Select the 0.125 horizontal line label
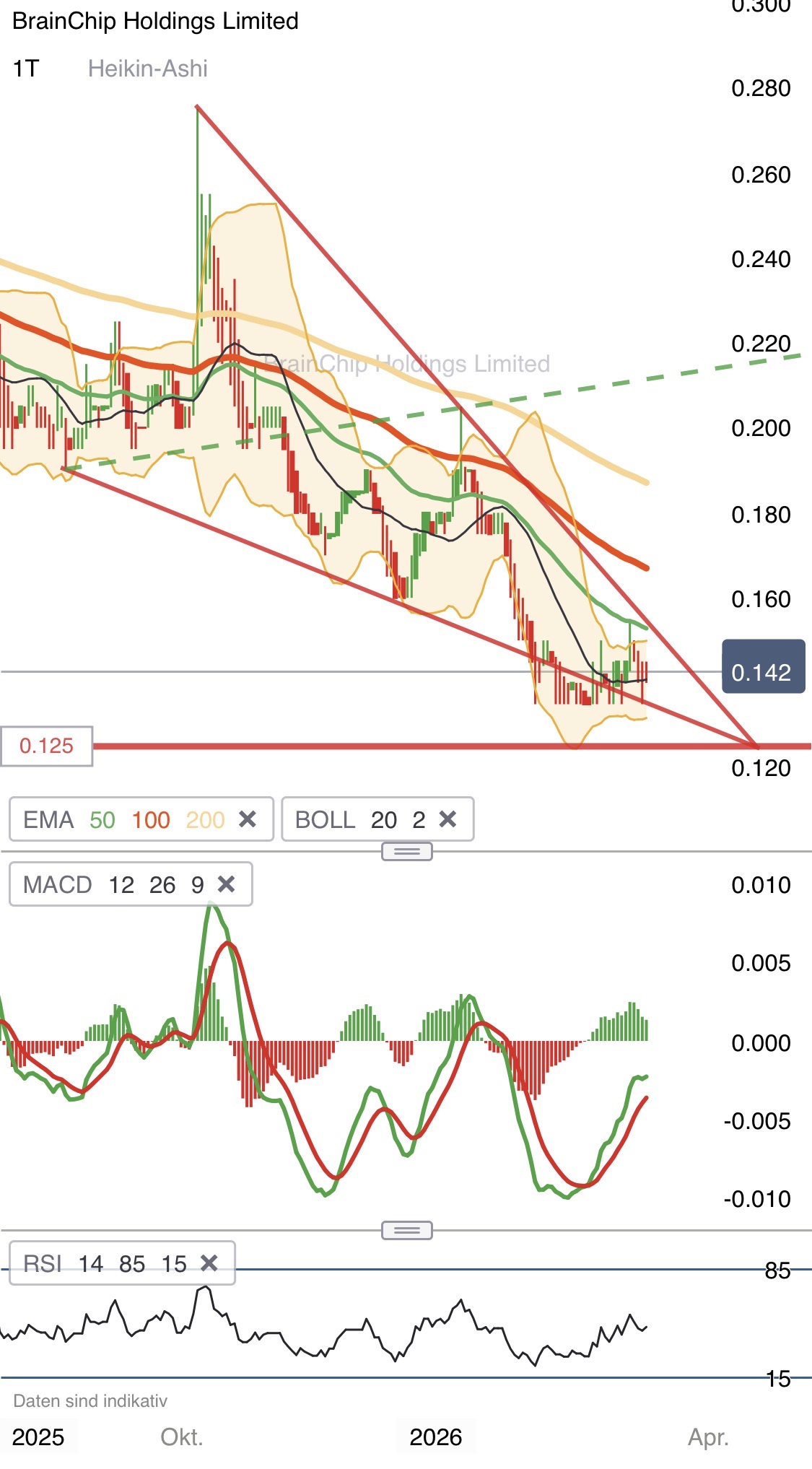Screen dimensions: 812x1469 click(46, 746)
